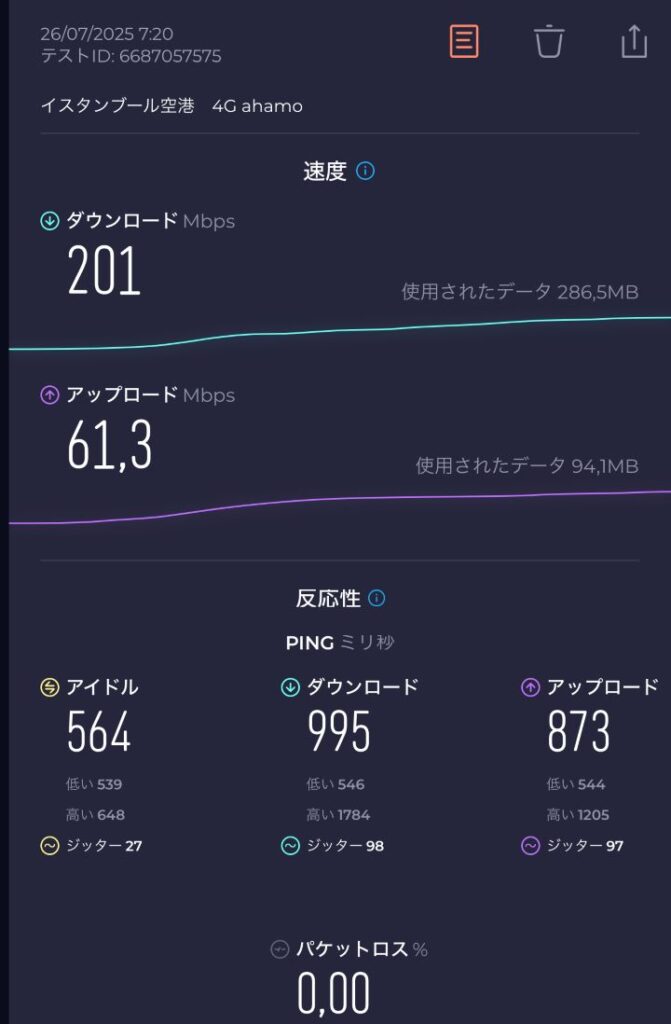Open the info icon beside 速度

pos(366,171)
